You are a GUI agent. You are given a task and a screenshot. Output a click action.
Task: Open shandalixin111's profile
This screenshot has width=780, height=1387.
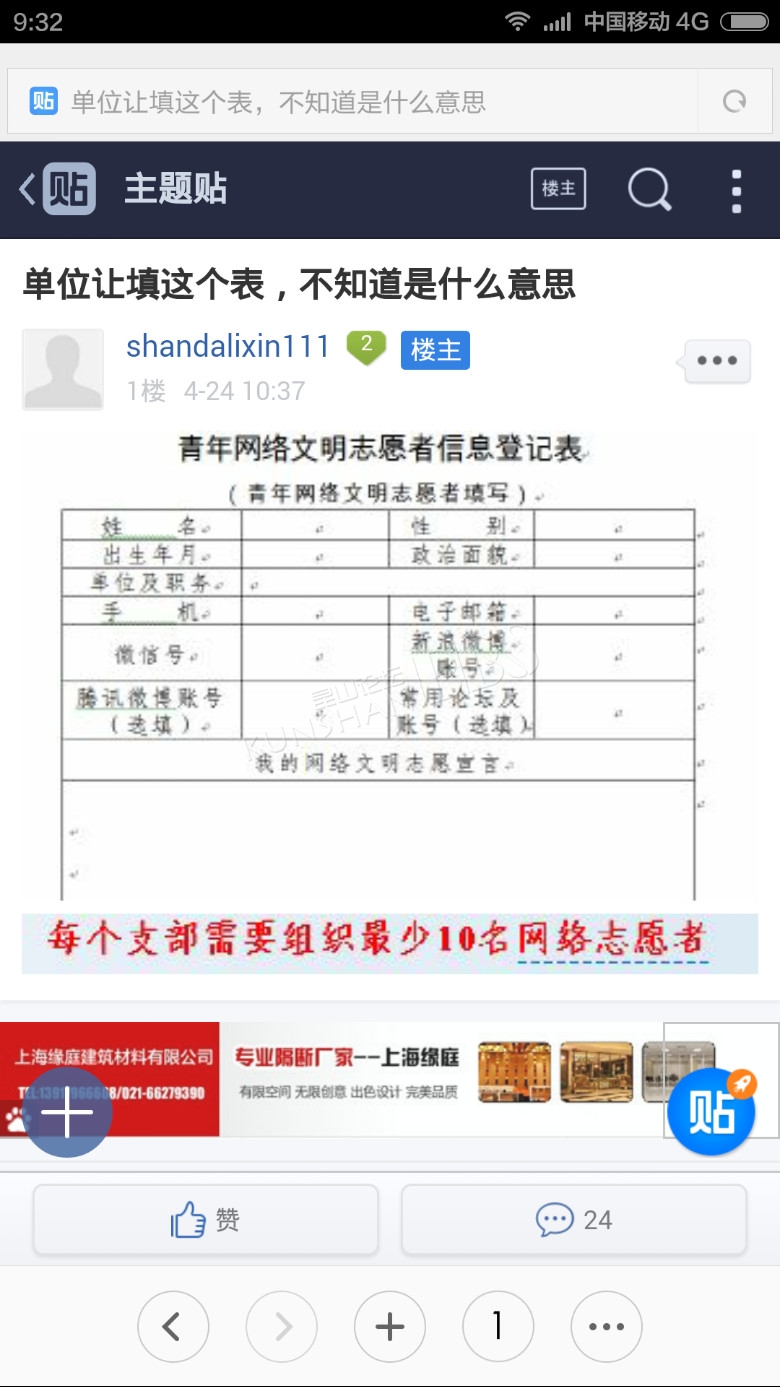click(228, 347)
